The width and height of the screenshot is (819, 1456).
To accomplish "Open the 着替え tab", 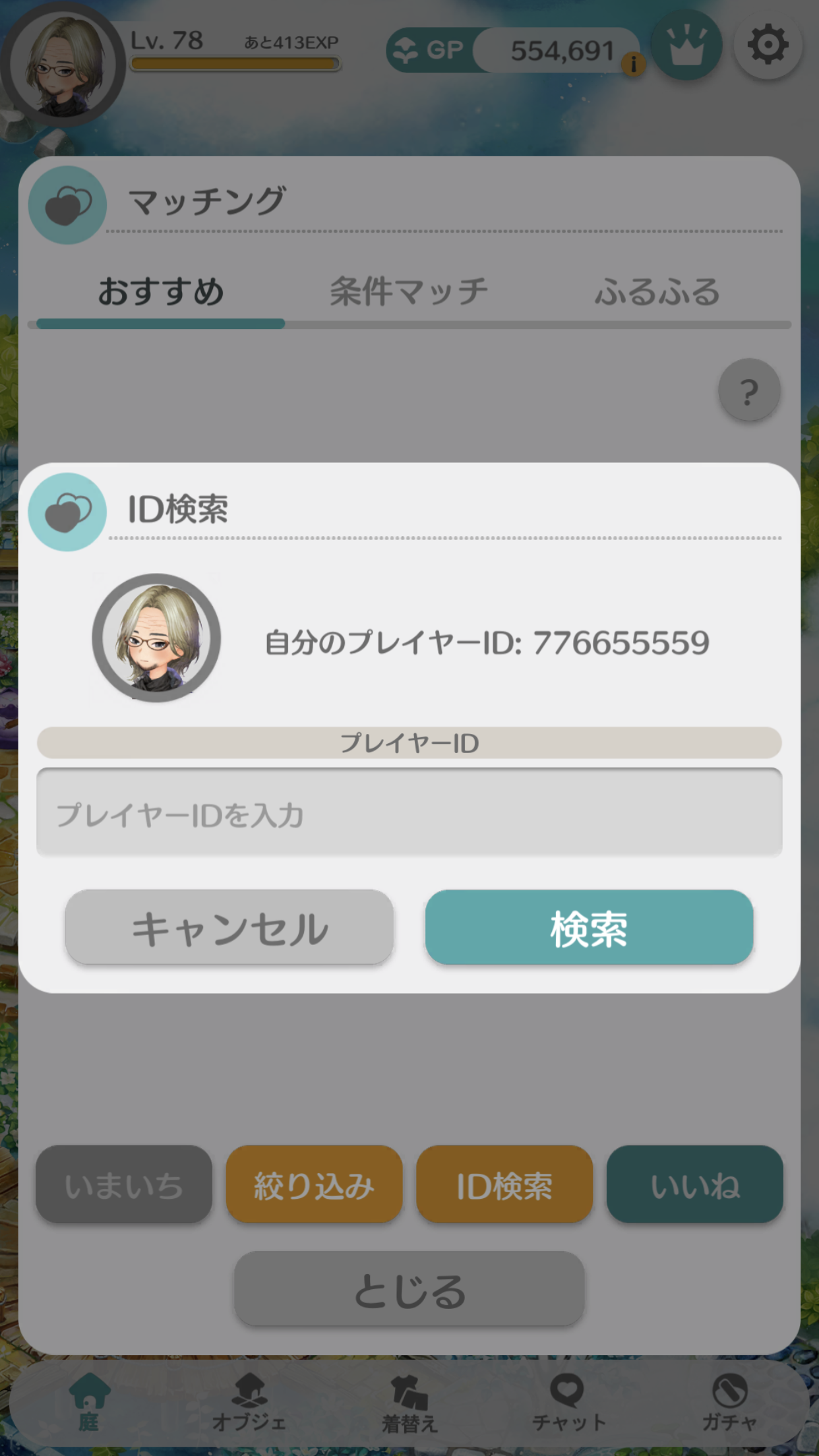I will (x=409, y=1402).
